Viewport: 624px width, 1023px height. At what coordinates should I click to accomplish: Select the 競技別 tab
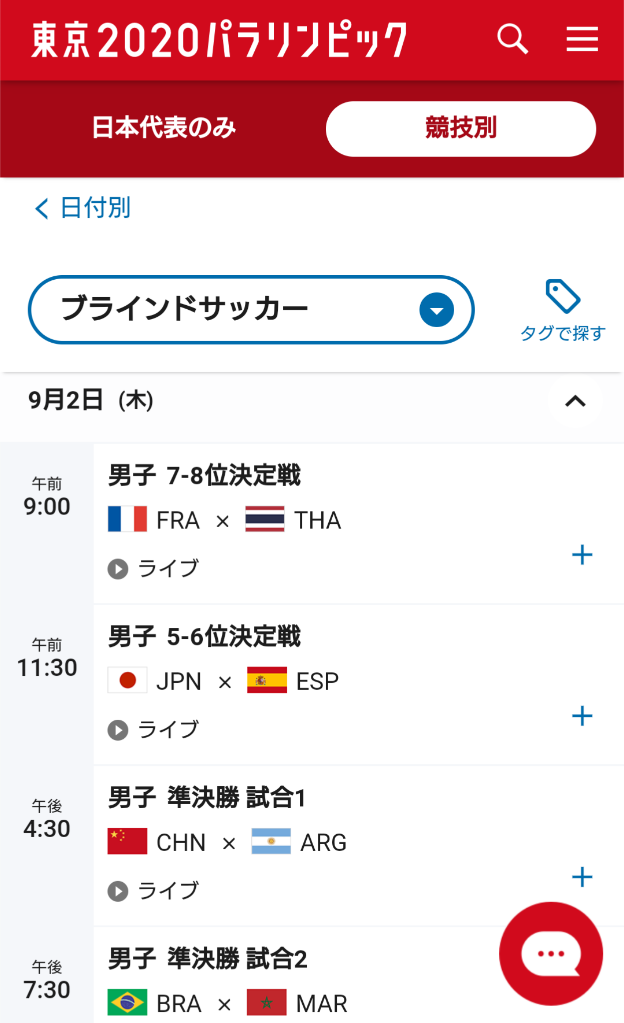click(x=461, y=129)
